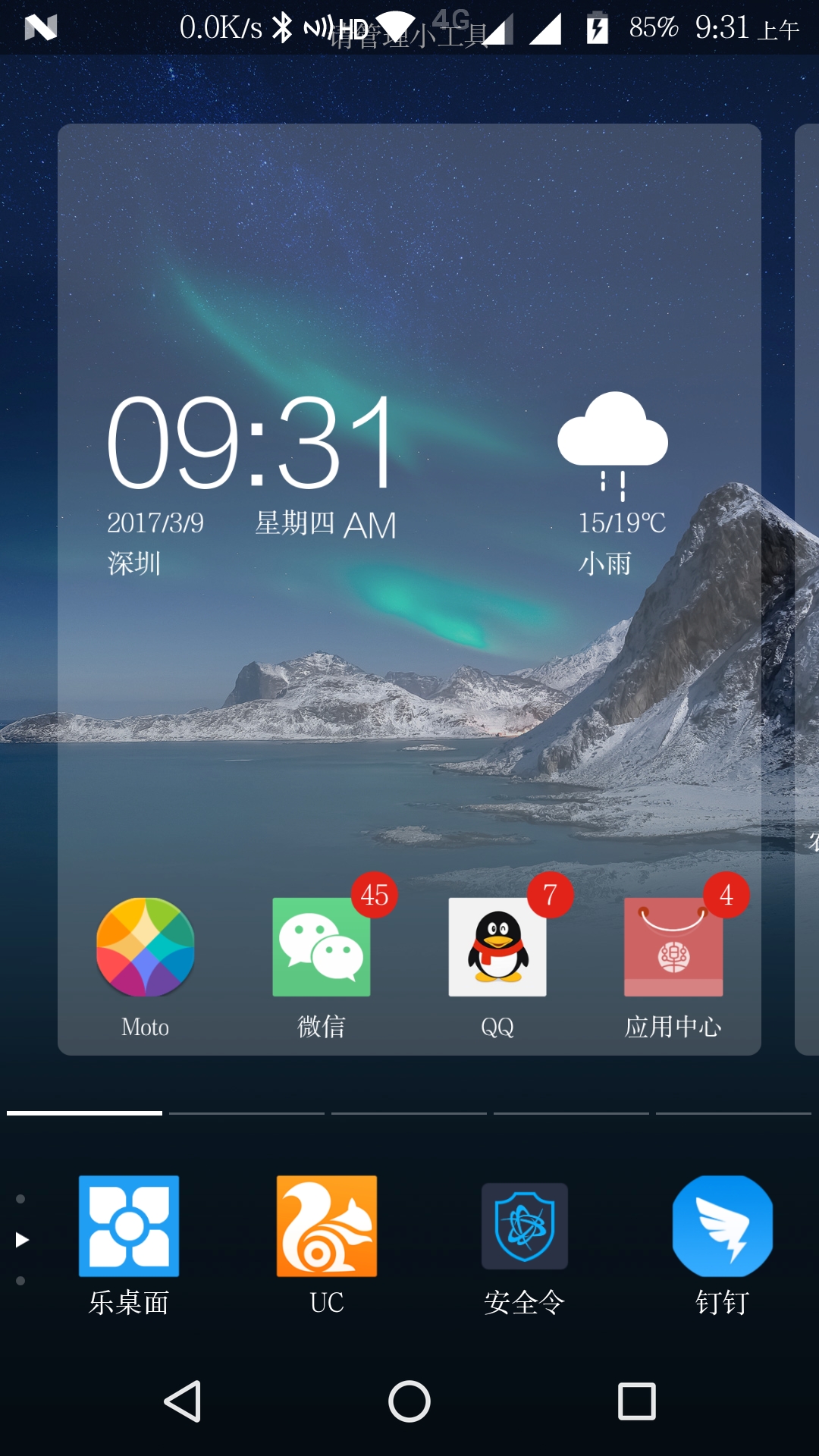This screenshot has height=1456, width=819.
Task: Jump to the second page indicator
Action: click(247, 1113)
